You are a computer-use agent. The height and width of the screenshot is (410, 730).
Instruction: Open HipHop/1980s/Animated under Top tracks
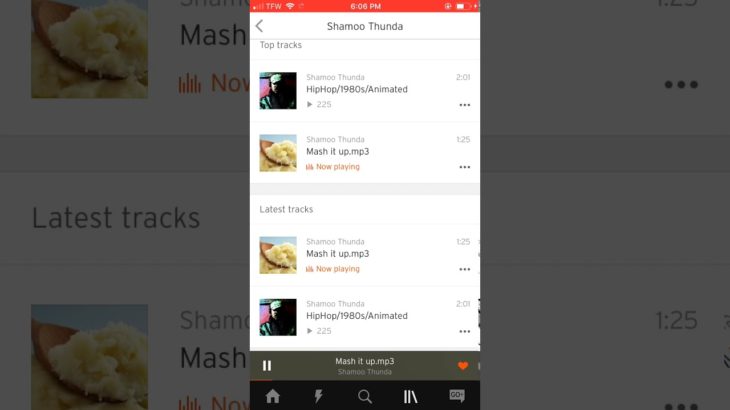click(357, 90)
